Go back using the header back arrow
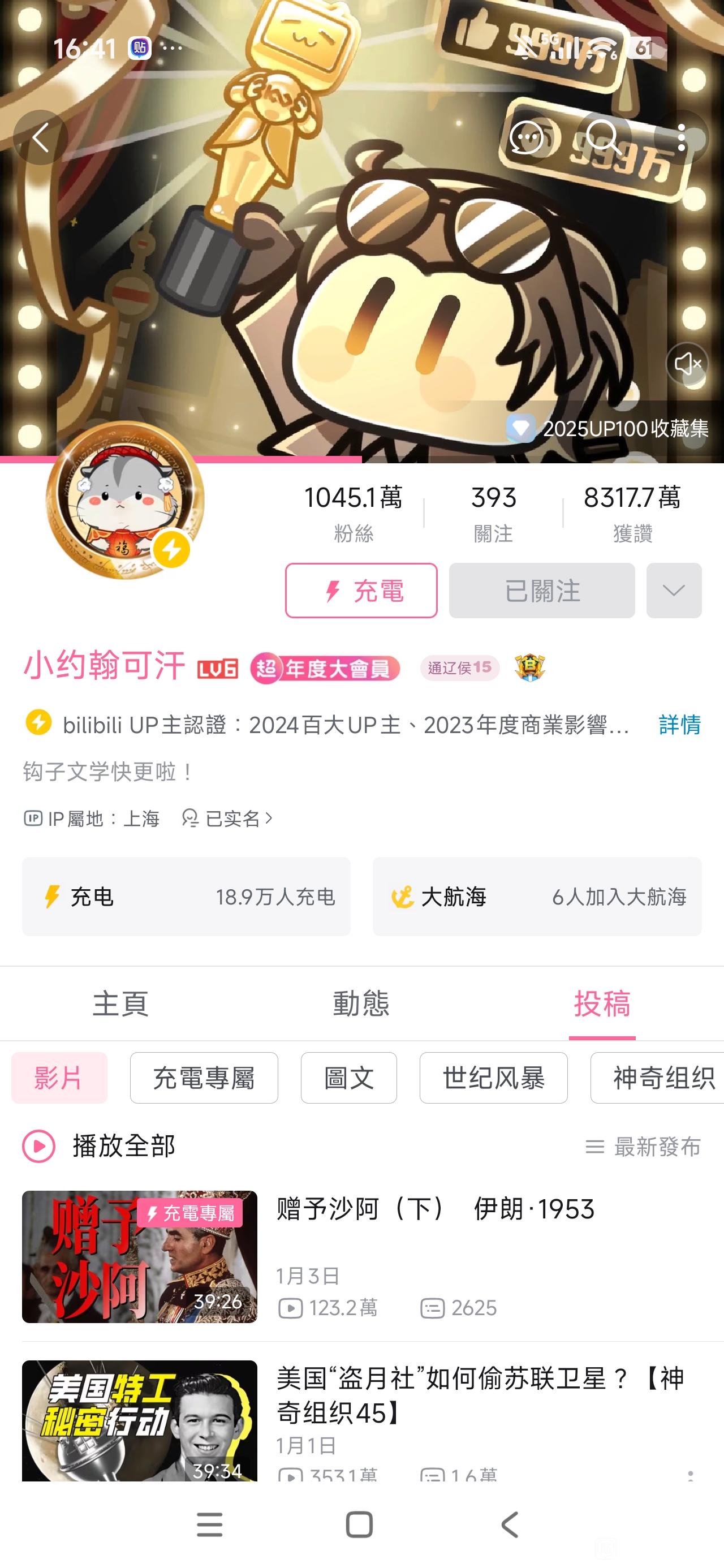 [41, 137]
